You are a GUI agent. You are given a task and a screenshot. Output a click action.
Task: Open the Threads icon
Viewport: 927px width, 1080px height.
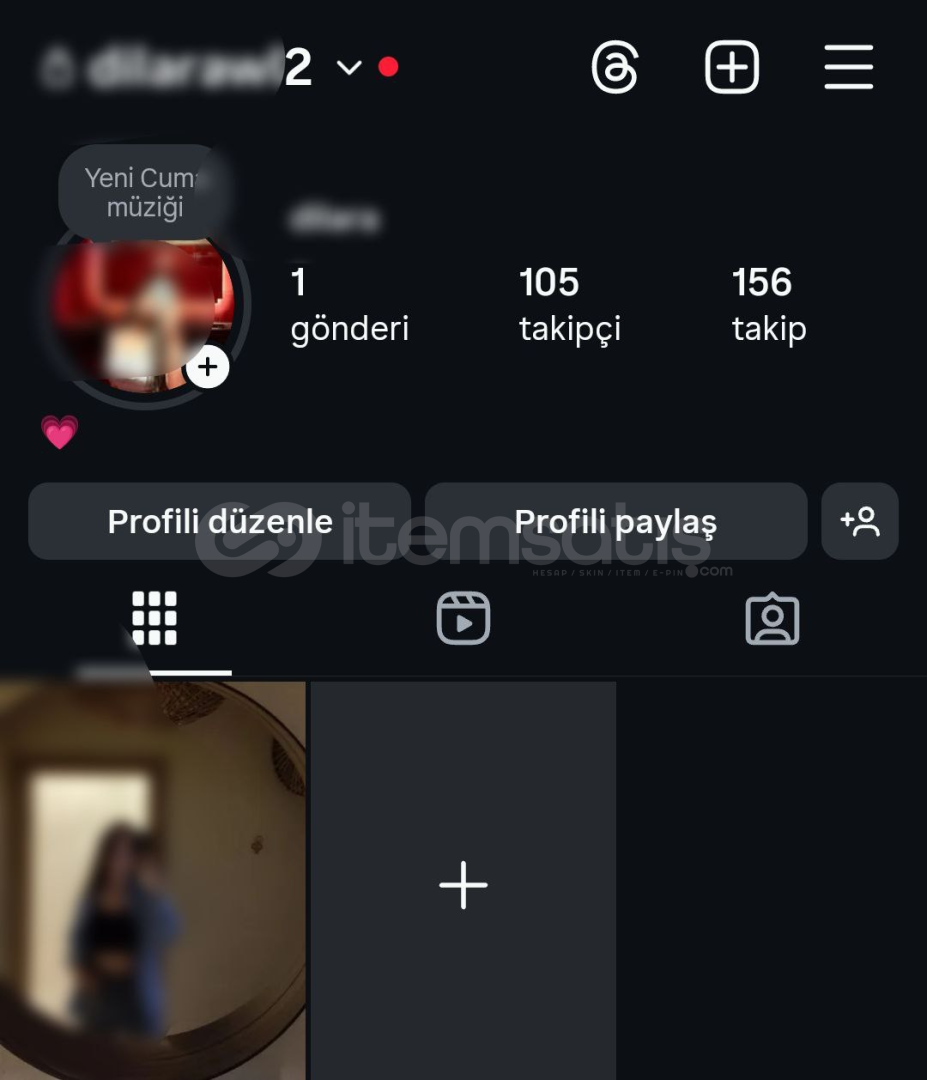point(614,68)
